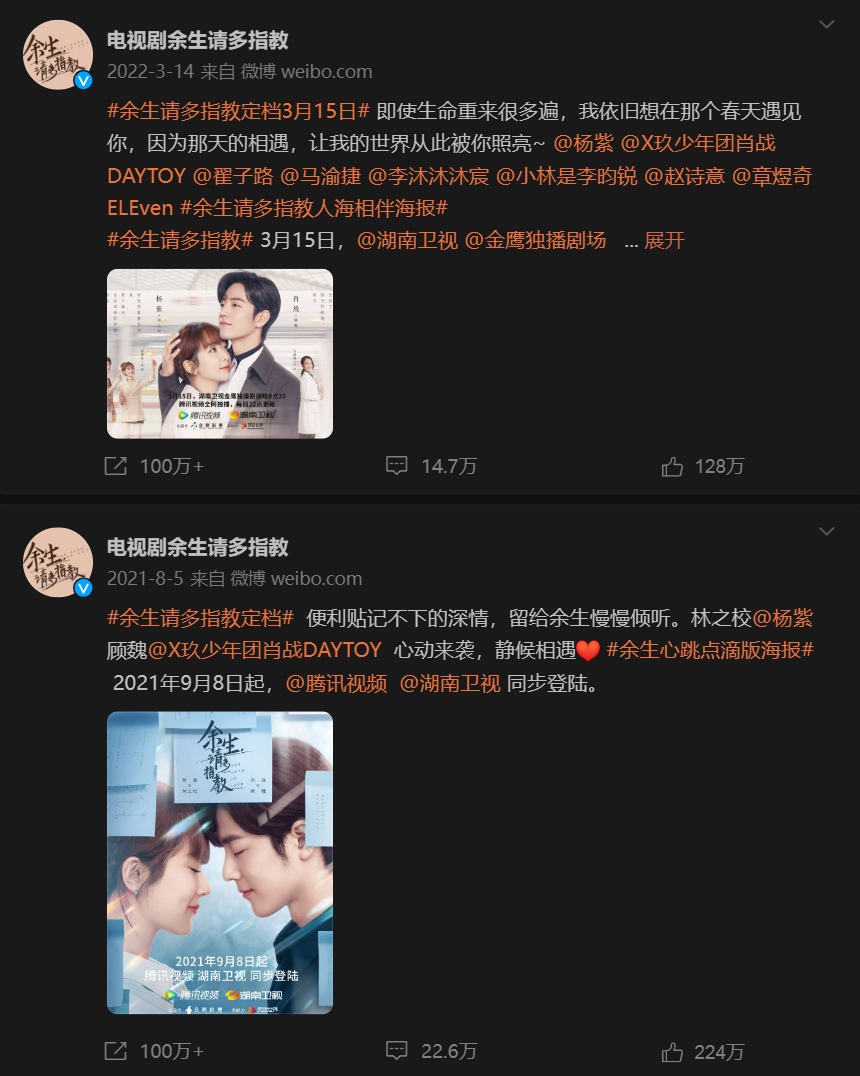Open the @马渝捷 profile mention
This screenshot has height=1076, width=860.
tap(321, 176)
